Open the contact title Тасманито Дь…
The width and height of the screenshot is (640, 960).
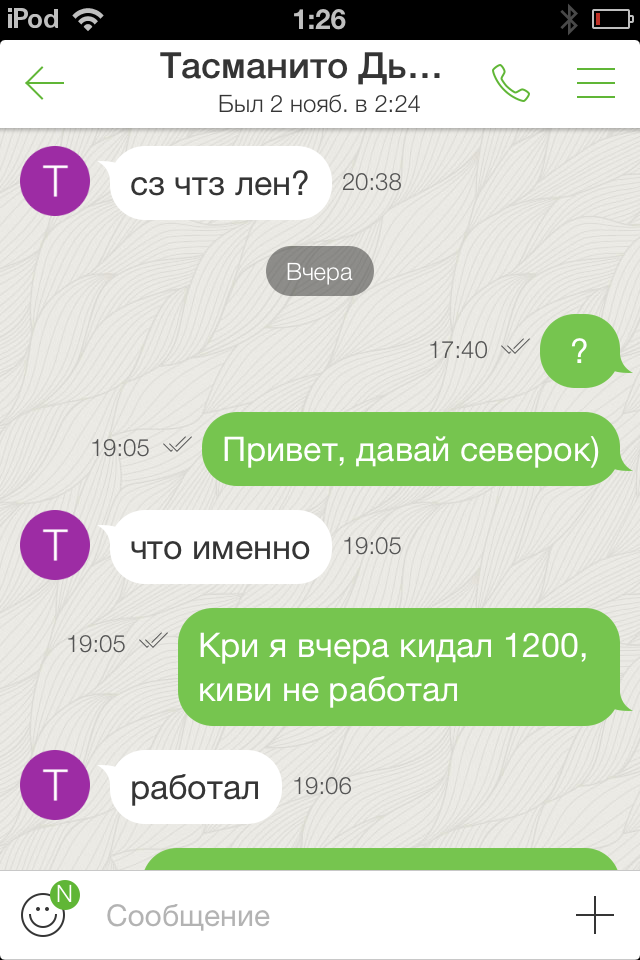pos(300,68)
